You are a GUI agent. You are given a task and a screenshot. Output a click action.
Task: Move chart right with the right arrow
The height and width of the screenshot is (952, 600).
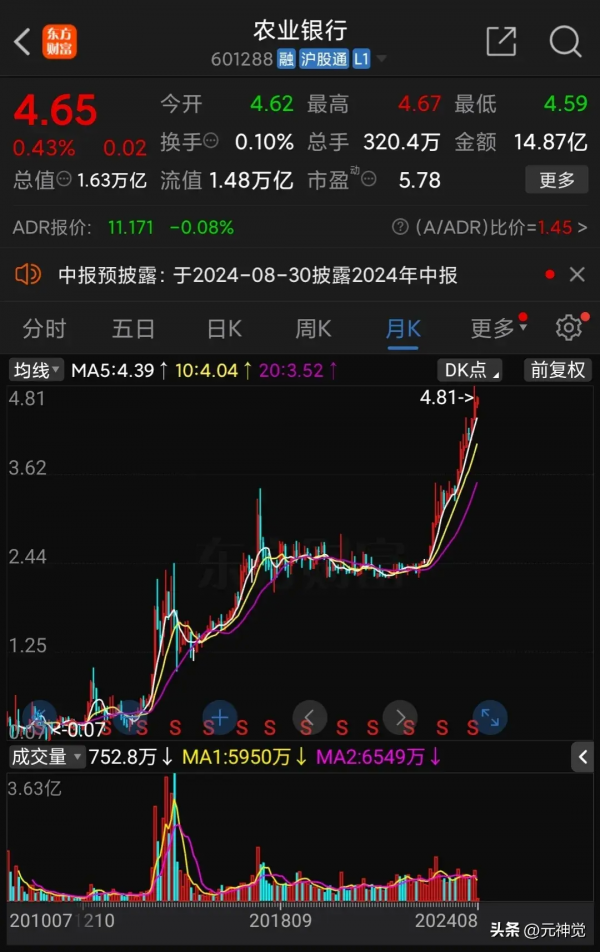pos(400,717)
